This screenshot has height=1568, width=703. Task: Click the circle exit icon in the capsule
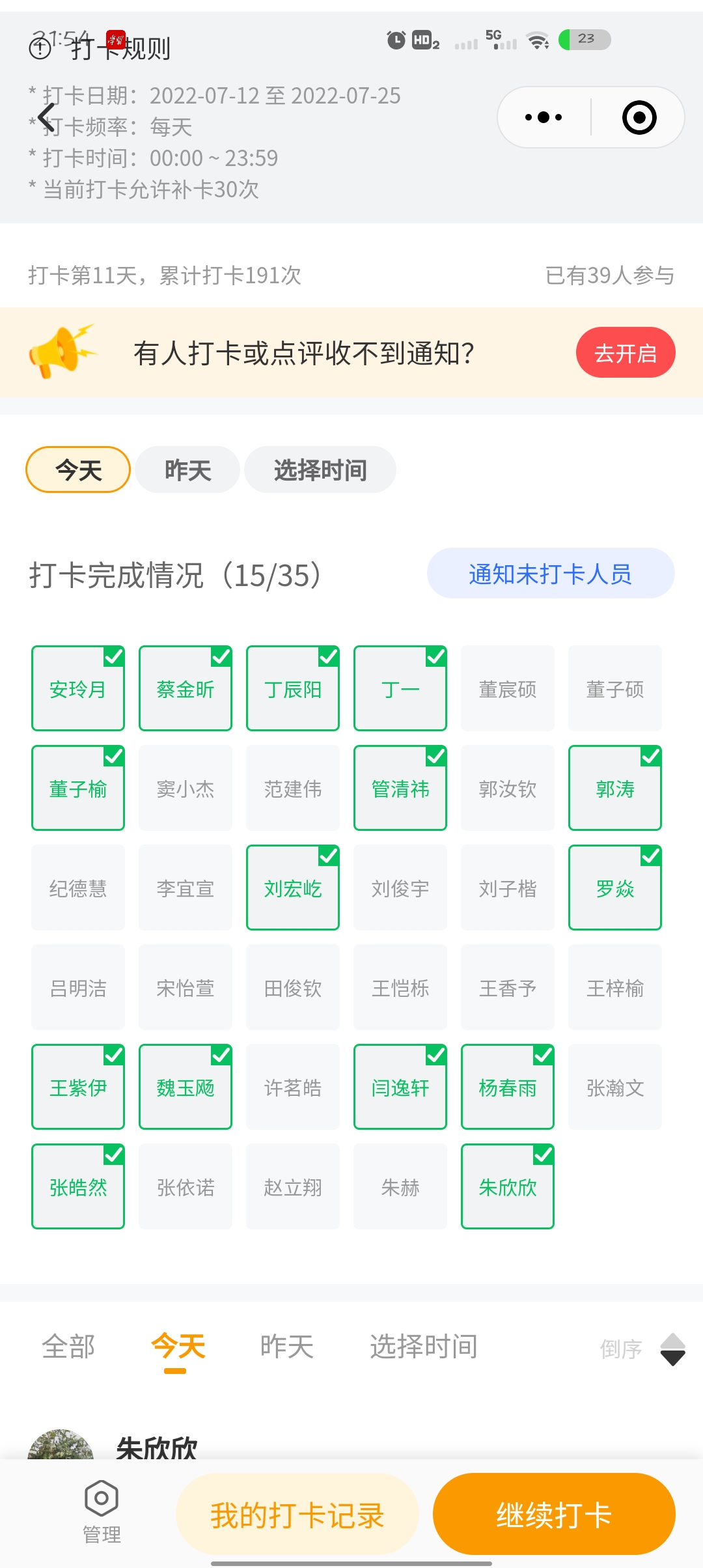639,117
